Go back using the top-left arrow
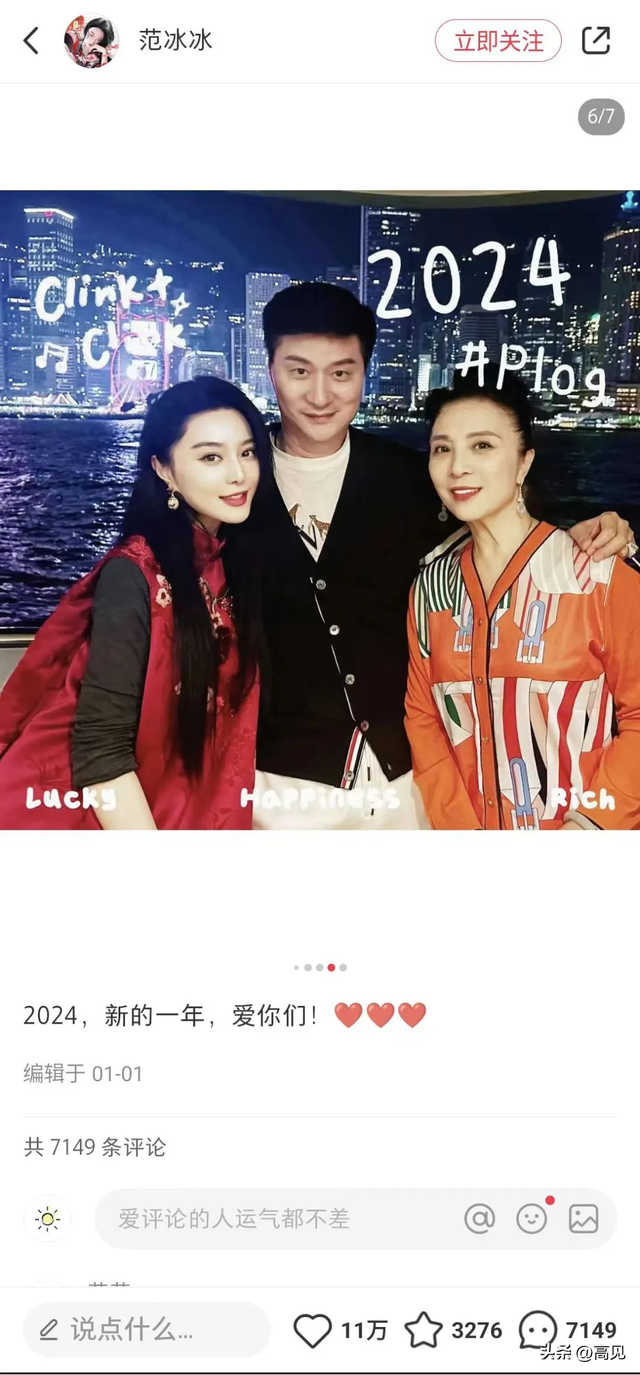 pos(31,41)
